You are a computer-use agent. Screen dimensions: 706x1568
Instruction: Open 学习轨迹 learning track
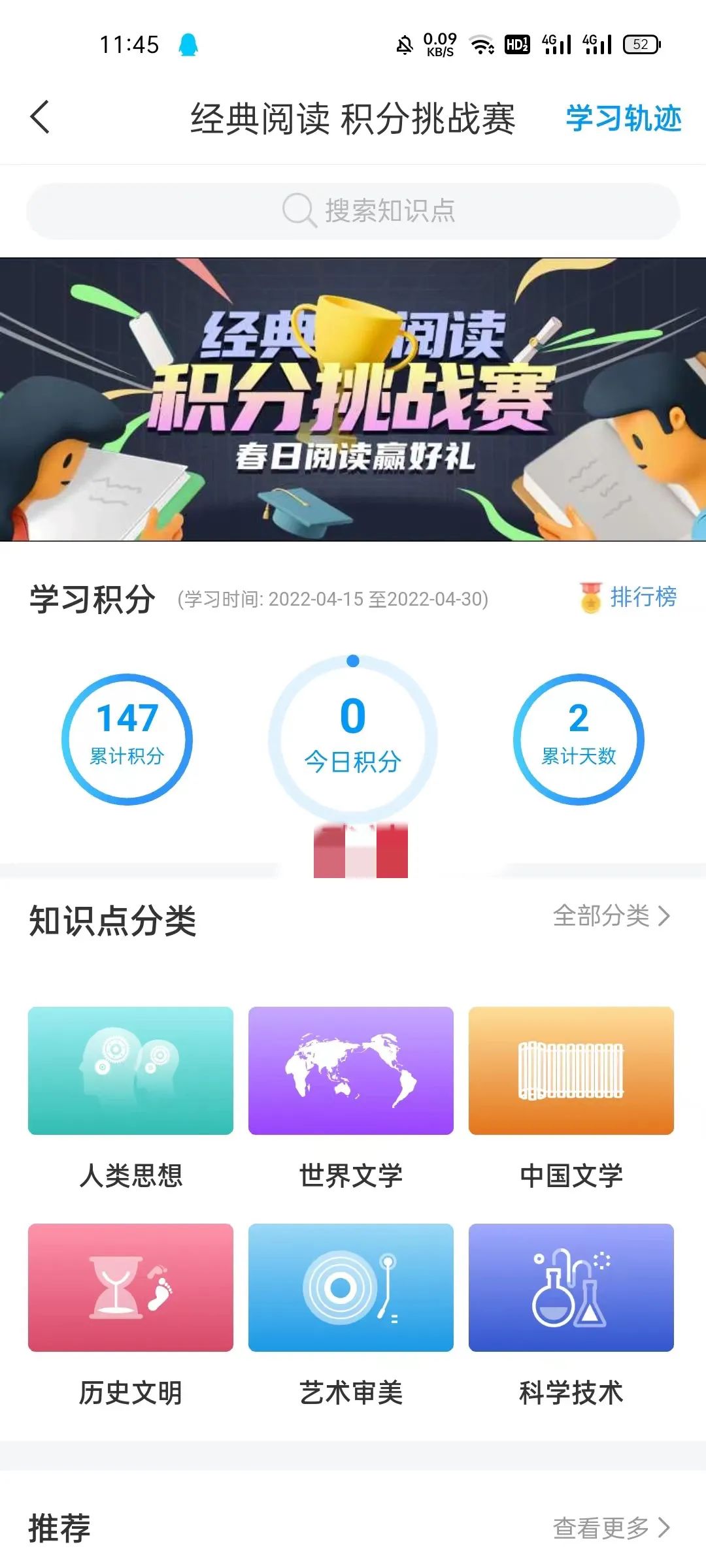pos(623,118)
